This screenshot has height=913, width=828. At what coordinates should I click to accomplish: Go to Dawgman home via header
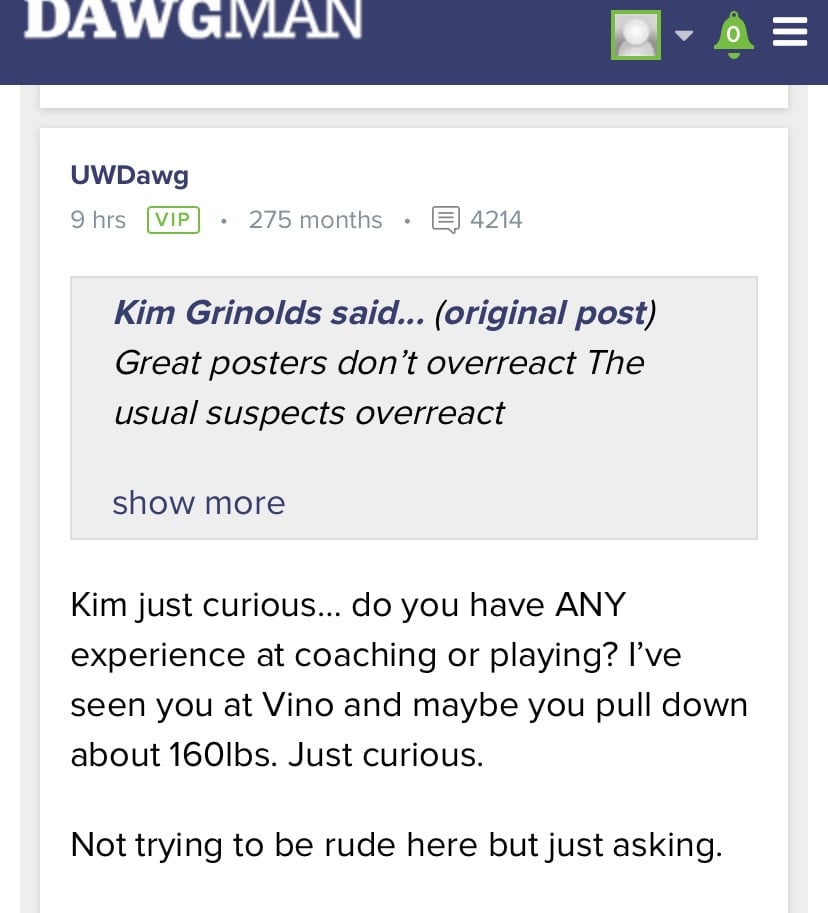point(192,20)
